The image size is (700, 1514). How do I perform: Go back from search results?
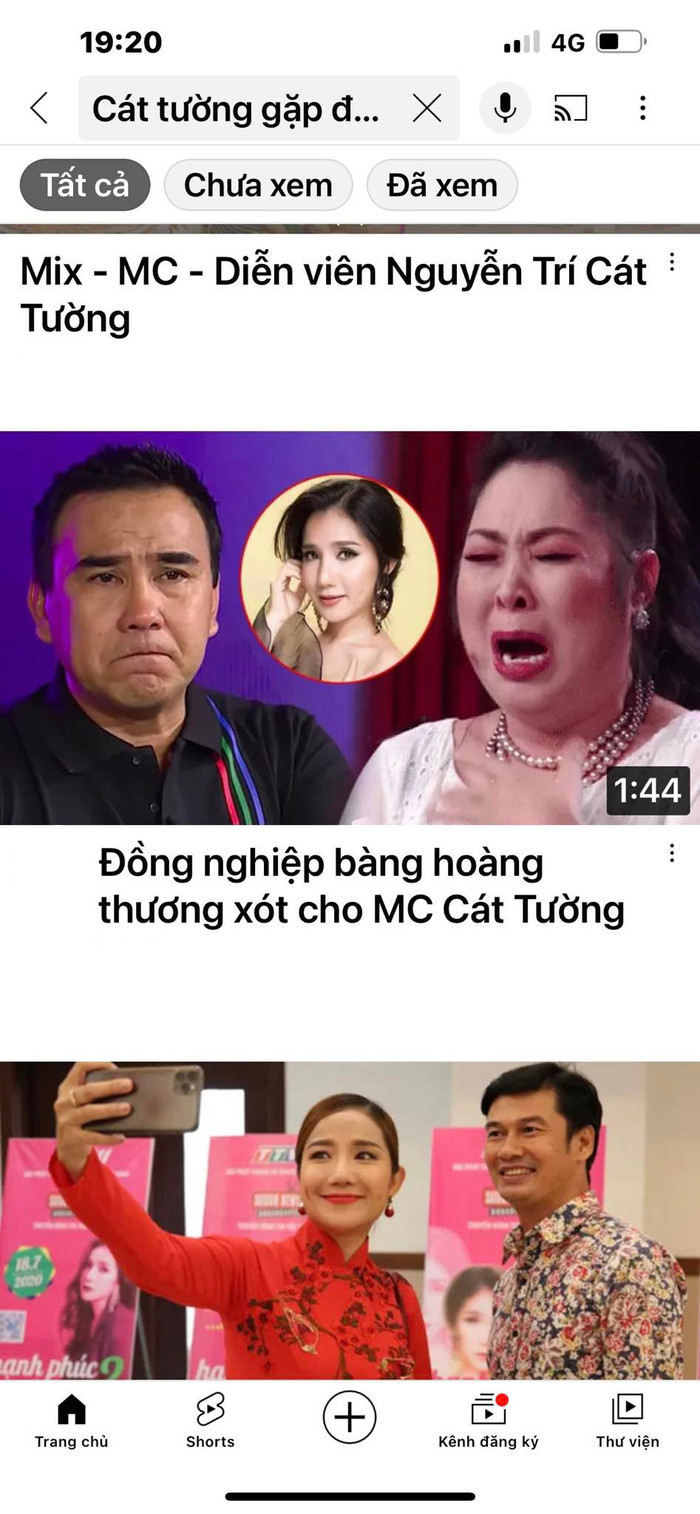[39, 108]
